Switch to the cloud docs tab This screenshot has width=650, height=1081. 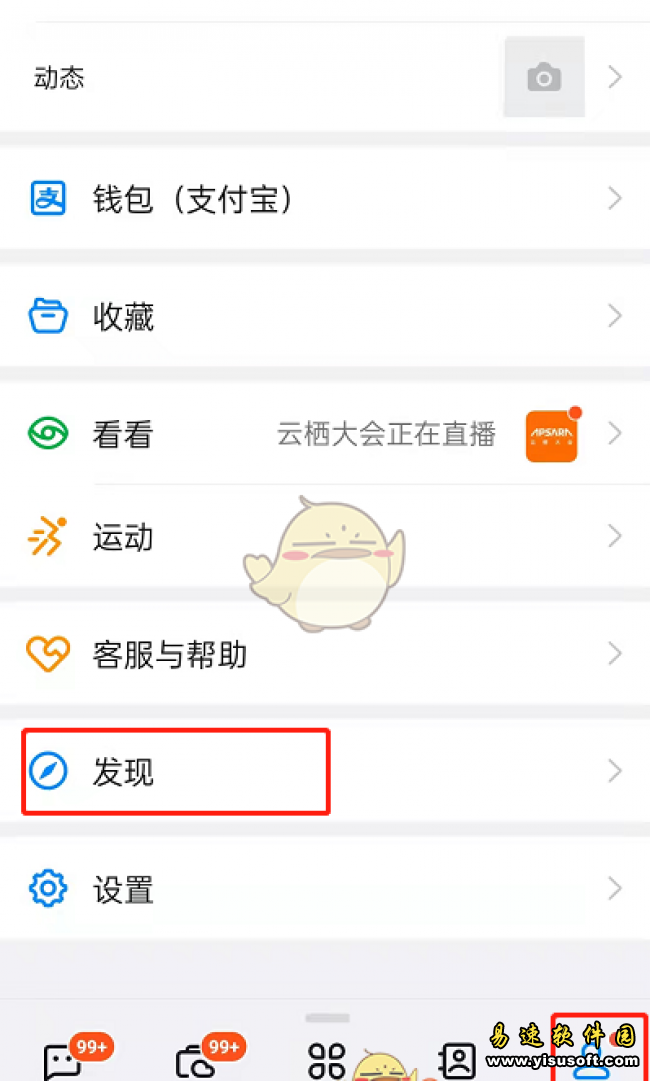tap(197, 1060)
